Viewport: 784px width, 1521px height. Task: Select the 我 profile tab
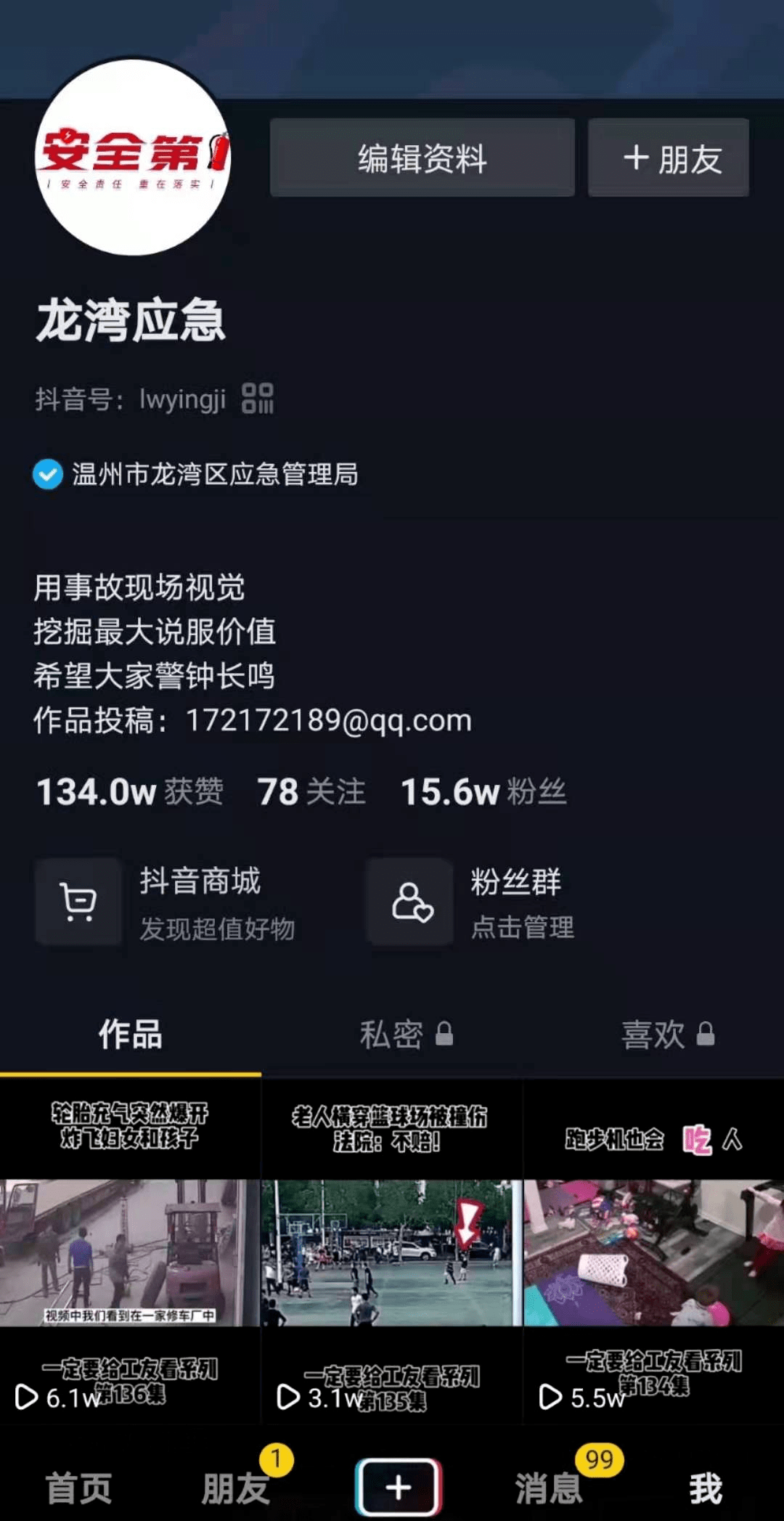[705, 1488]
